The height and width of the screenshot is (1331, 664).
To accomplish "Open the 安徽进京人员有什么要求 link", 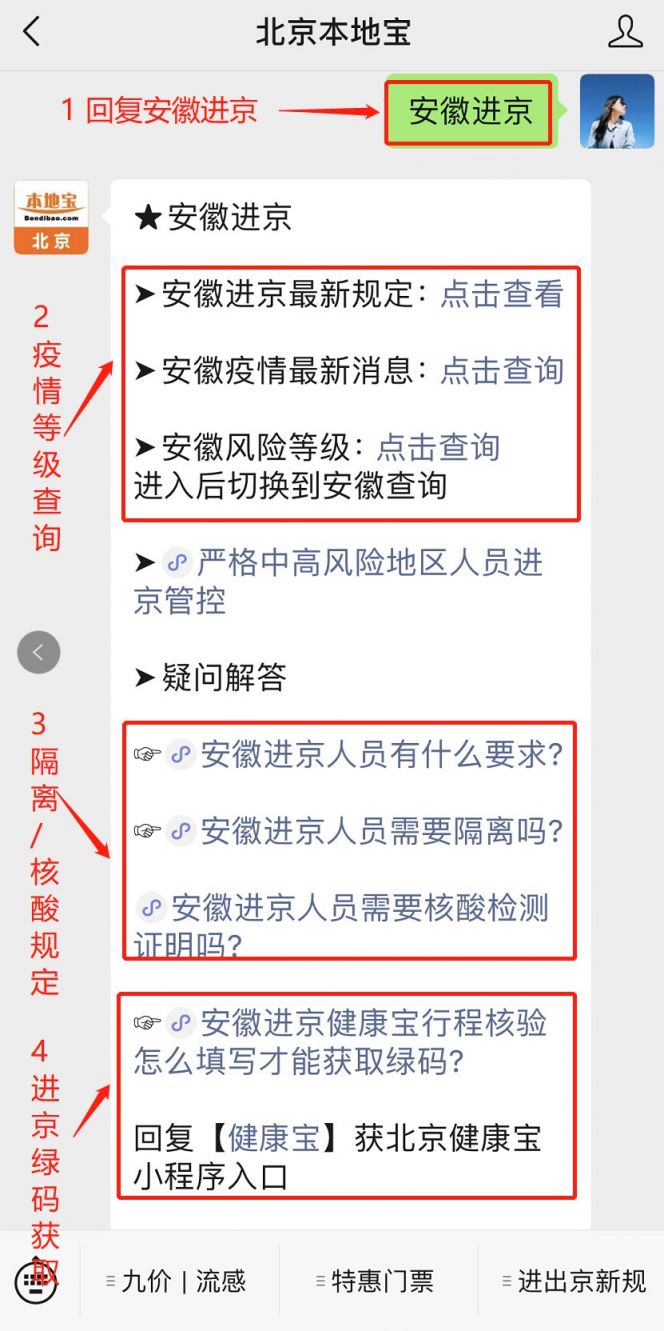I will click(x=380, y=755).
